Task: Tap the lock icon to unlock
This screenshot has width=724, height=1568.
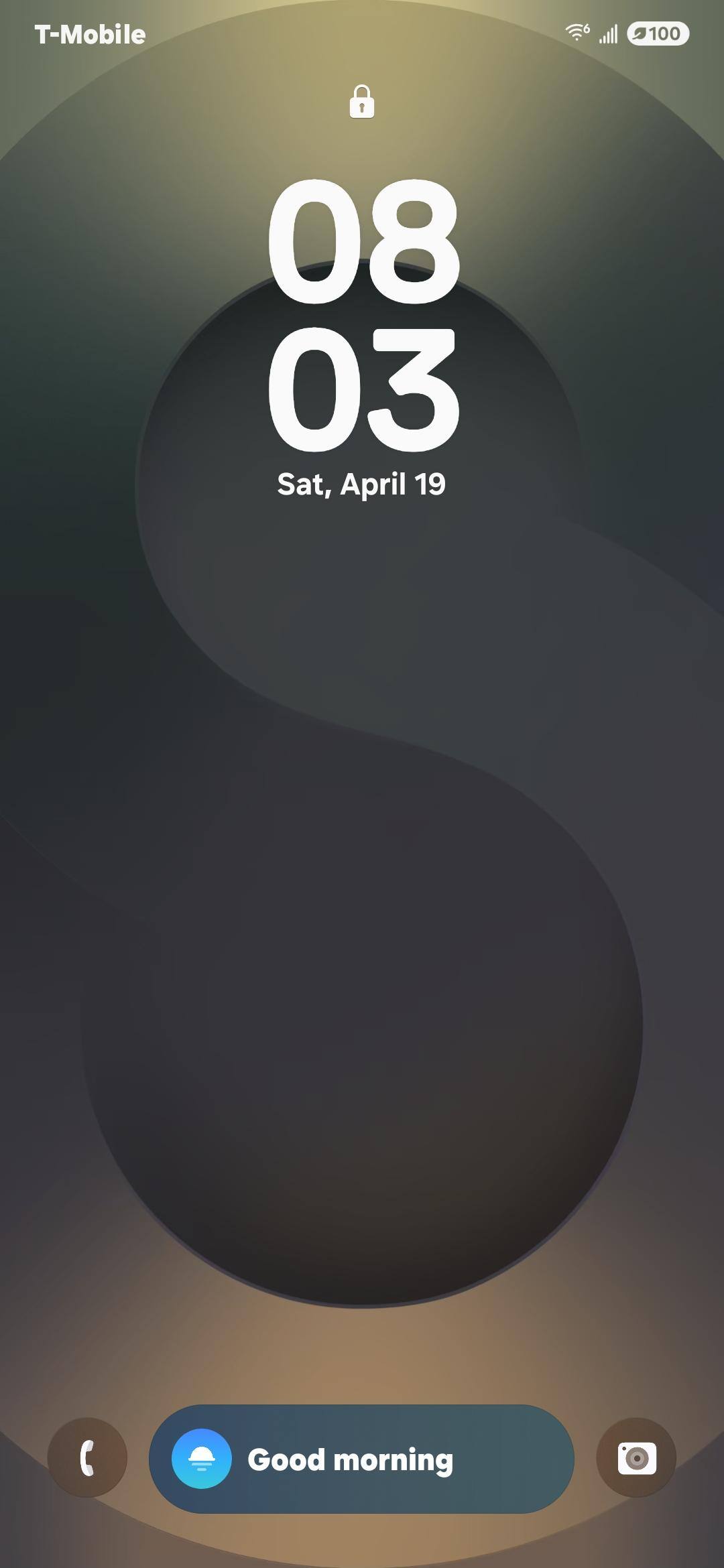Action: 362,102
